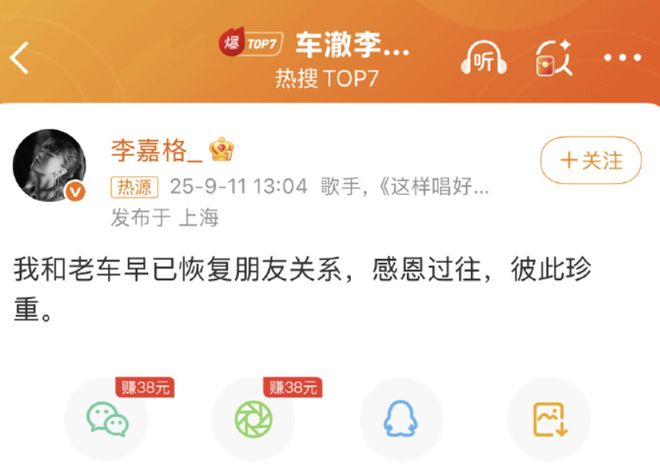This screenshot has height=472, width=660.
Task: Go back using the arrow
Action: pyautogui.click(x=20, y=58)
